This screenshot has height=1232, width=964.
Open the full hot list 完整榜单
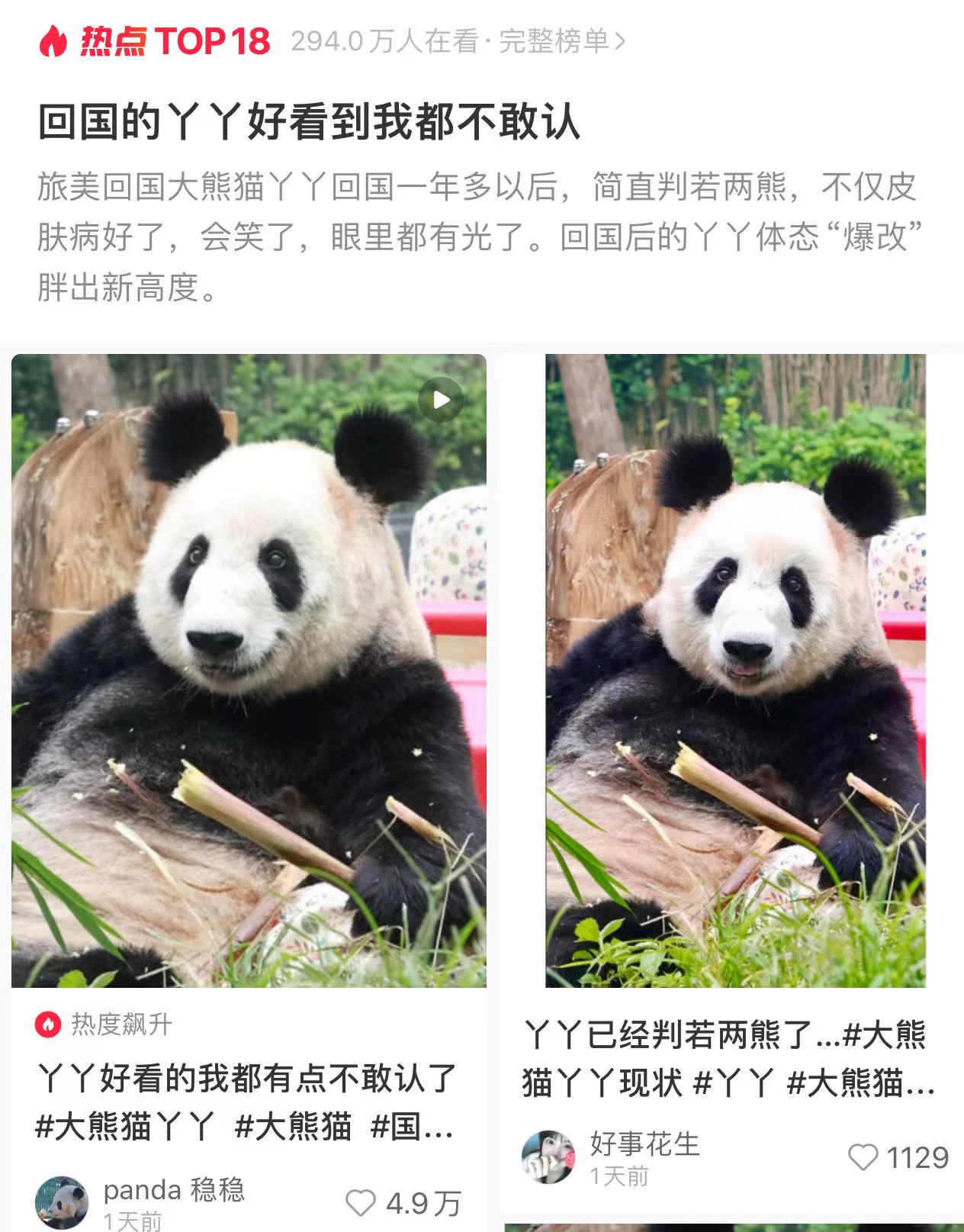(561, 41)
